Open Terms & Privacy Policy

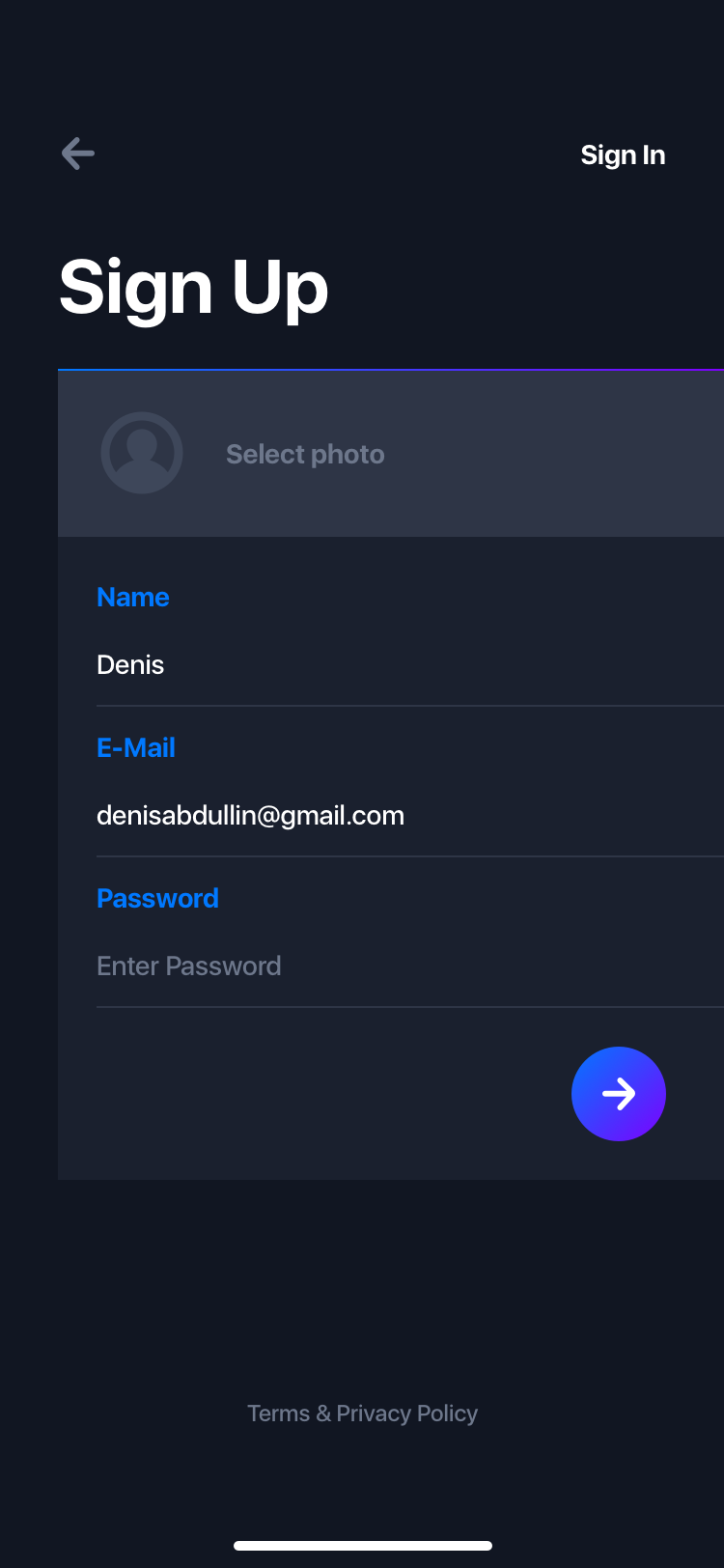click(x=362, y=1414)
